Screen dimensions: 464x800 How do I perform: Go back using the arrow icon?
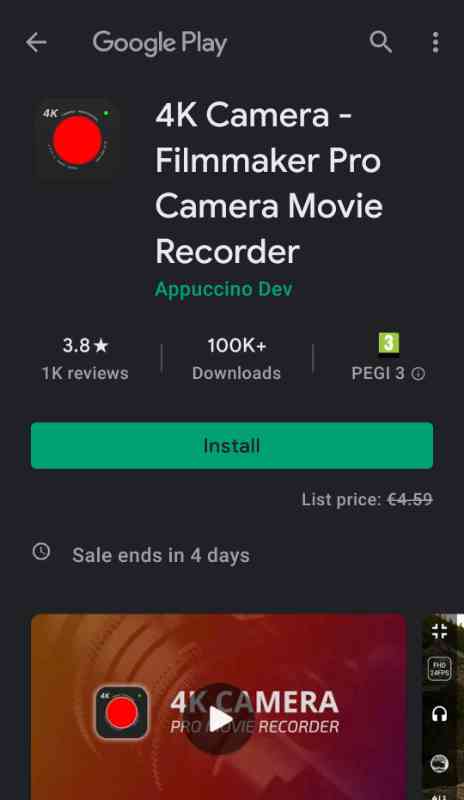[x=36, y=43]
